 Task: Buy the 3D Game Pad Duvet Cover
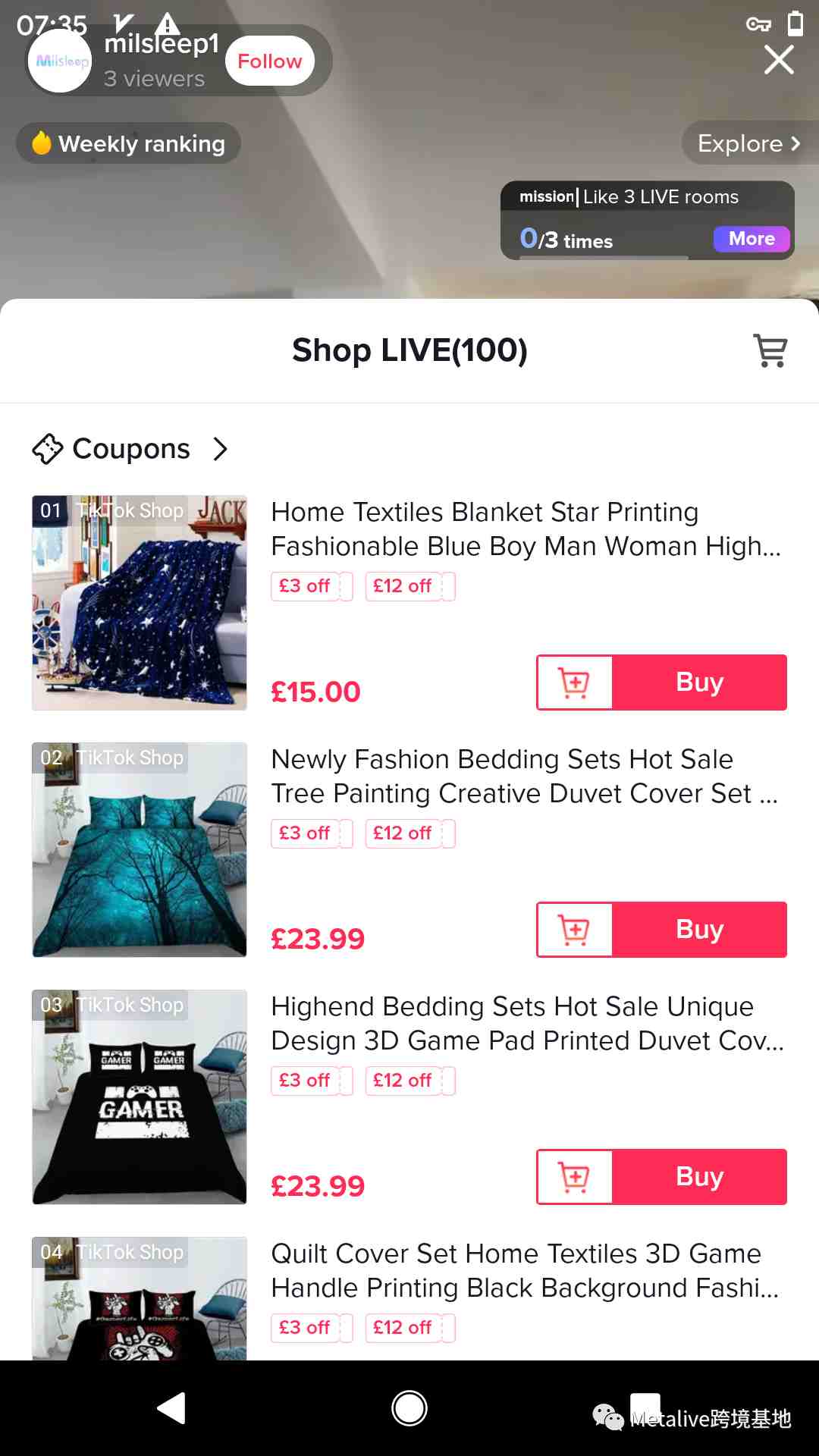pos(699,1177)
